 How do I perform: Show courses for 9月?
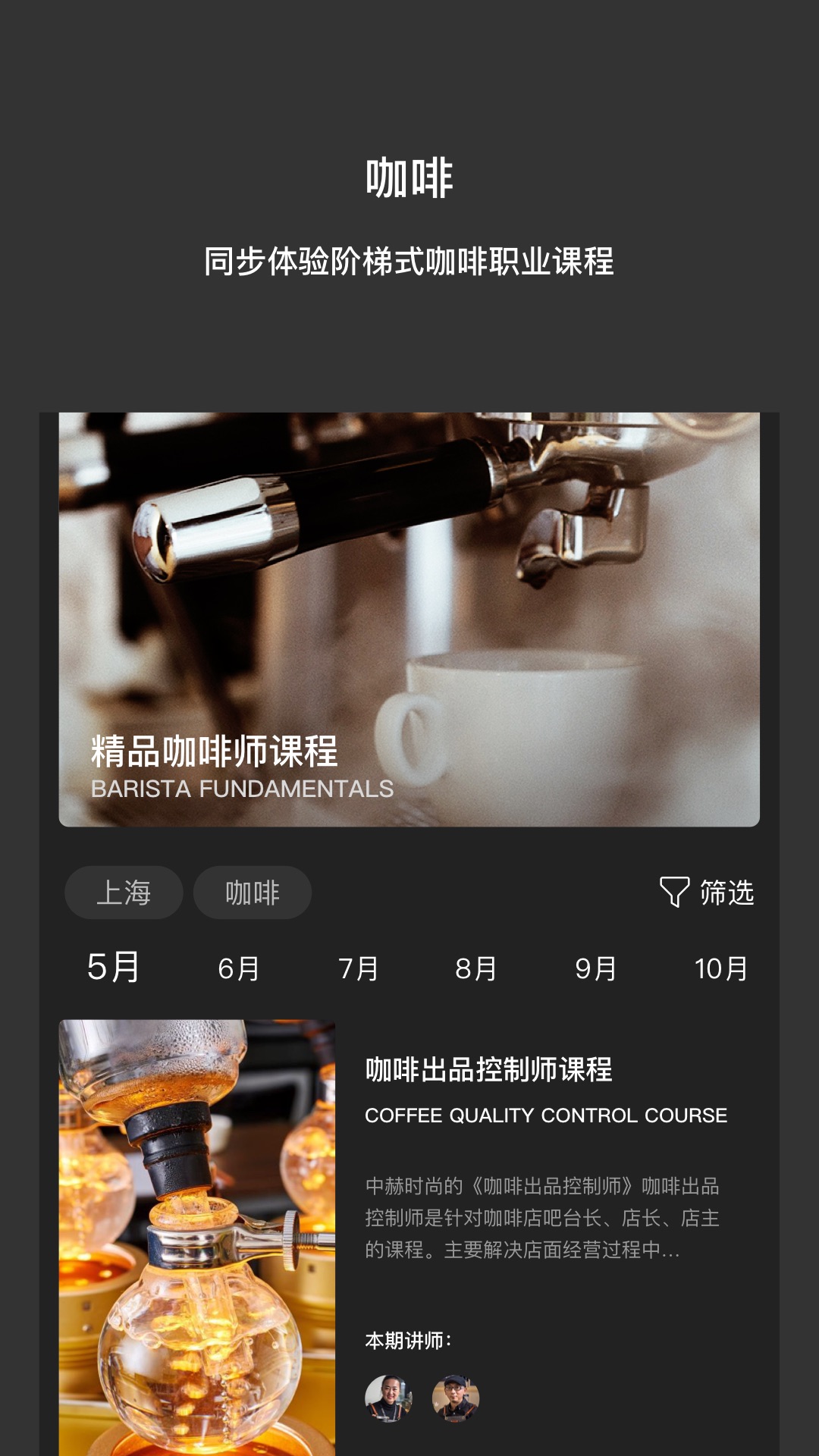click(596, 968)
